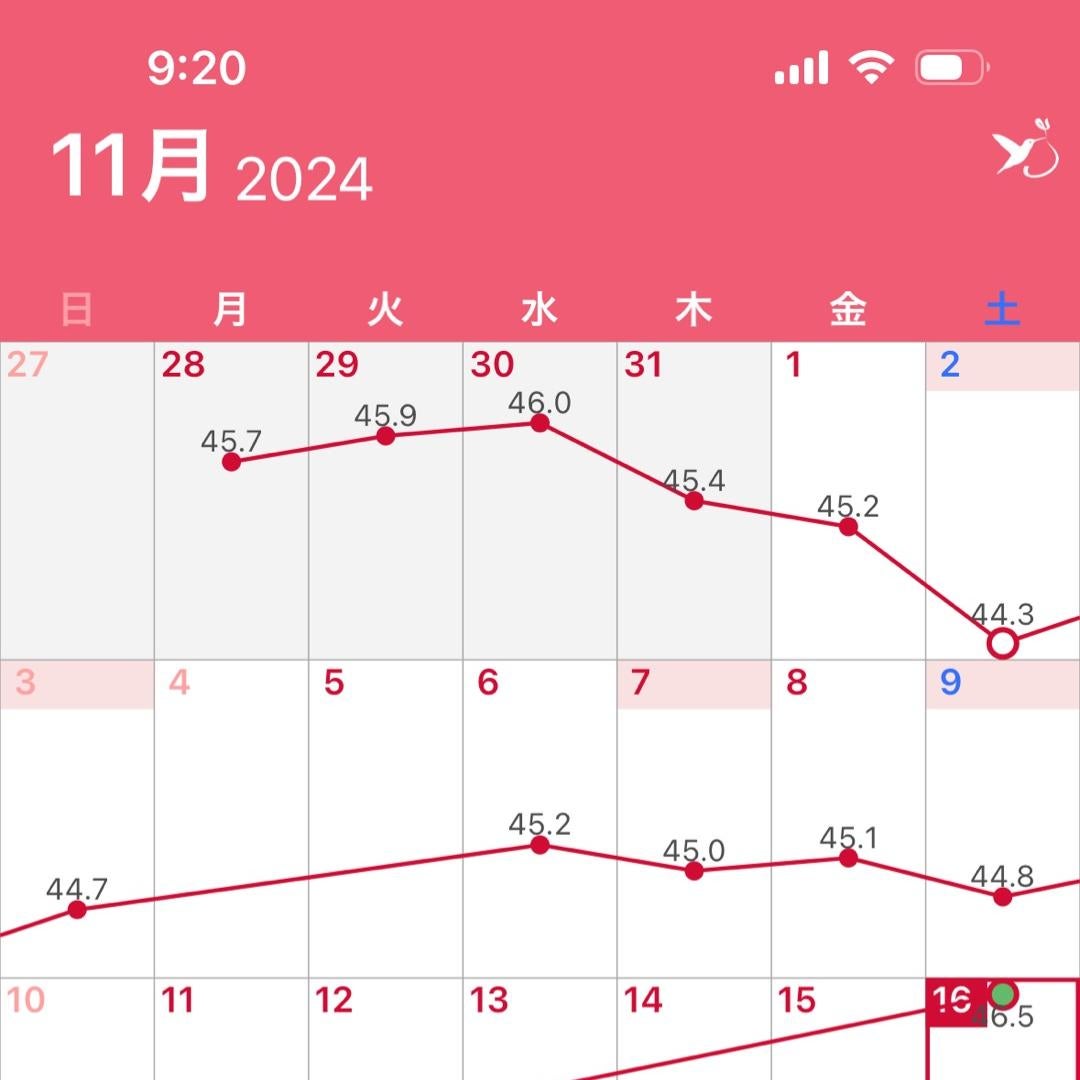Open November 5 day cell
This screenshot has width=1080, height=1080.
tap(385, 818)
